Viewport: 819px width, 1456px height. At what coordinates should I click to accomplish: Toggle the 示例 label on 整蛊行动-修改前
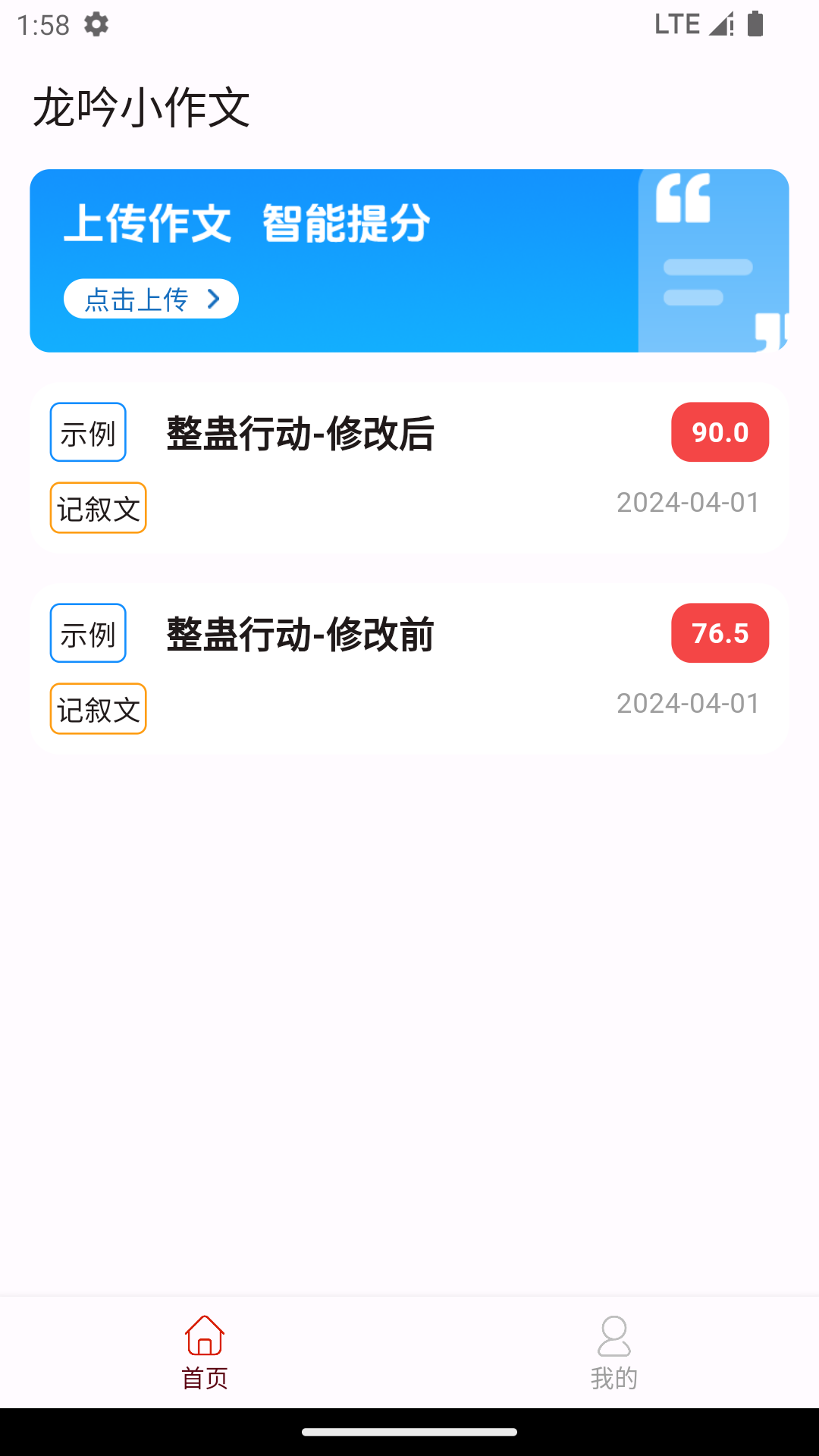tap(87, 632)
